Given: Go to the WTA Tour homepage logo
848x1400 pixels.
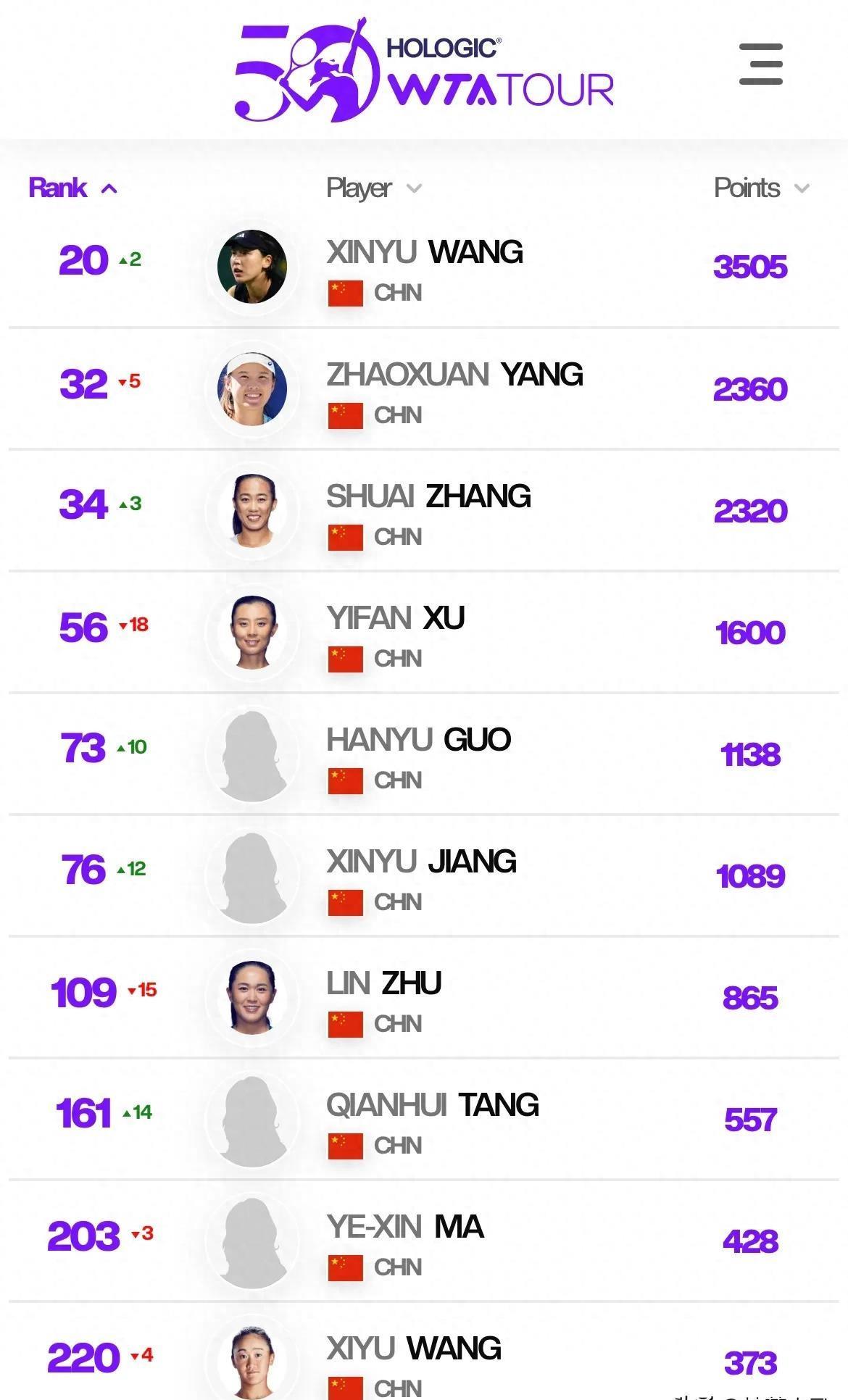Looking at the screenshot, I should 424,70.
